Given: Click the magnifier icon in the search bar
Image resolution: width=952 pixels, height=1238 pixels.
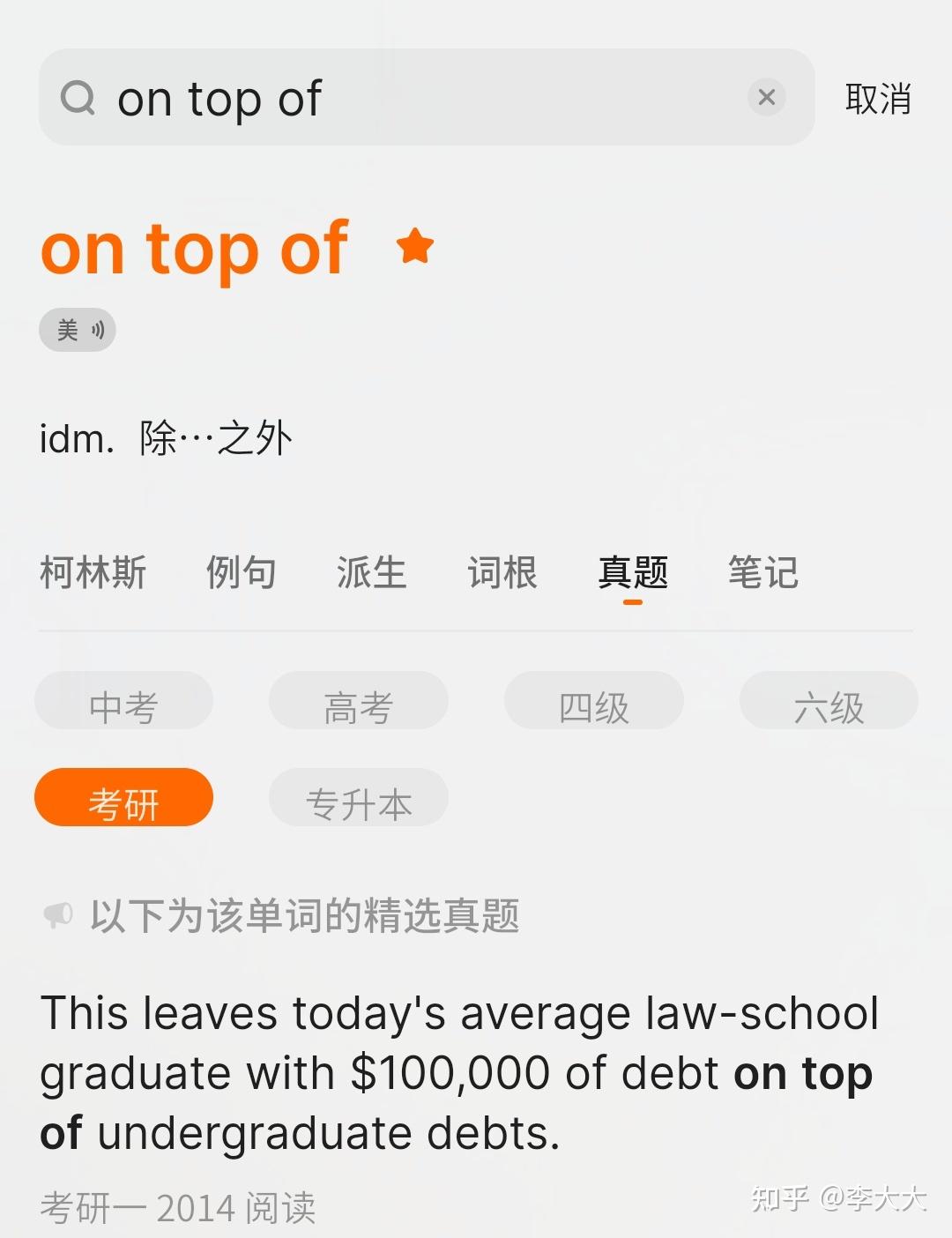Looking at the screenshot, I should pos(79,97).
